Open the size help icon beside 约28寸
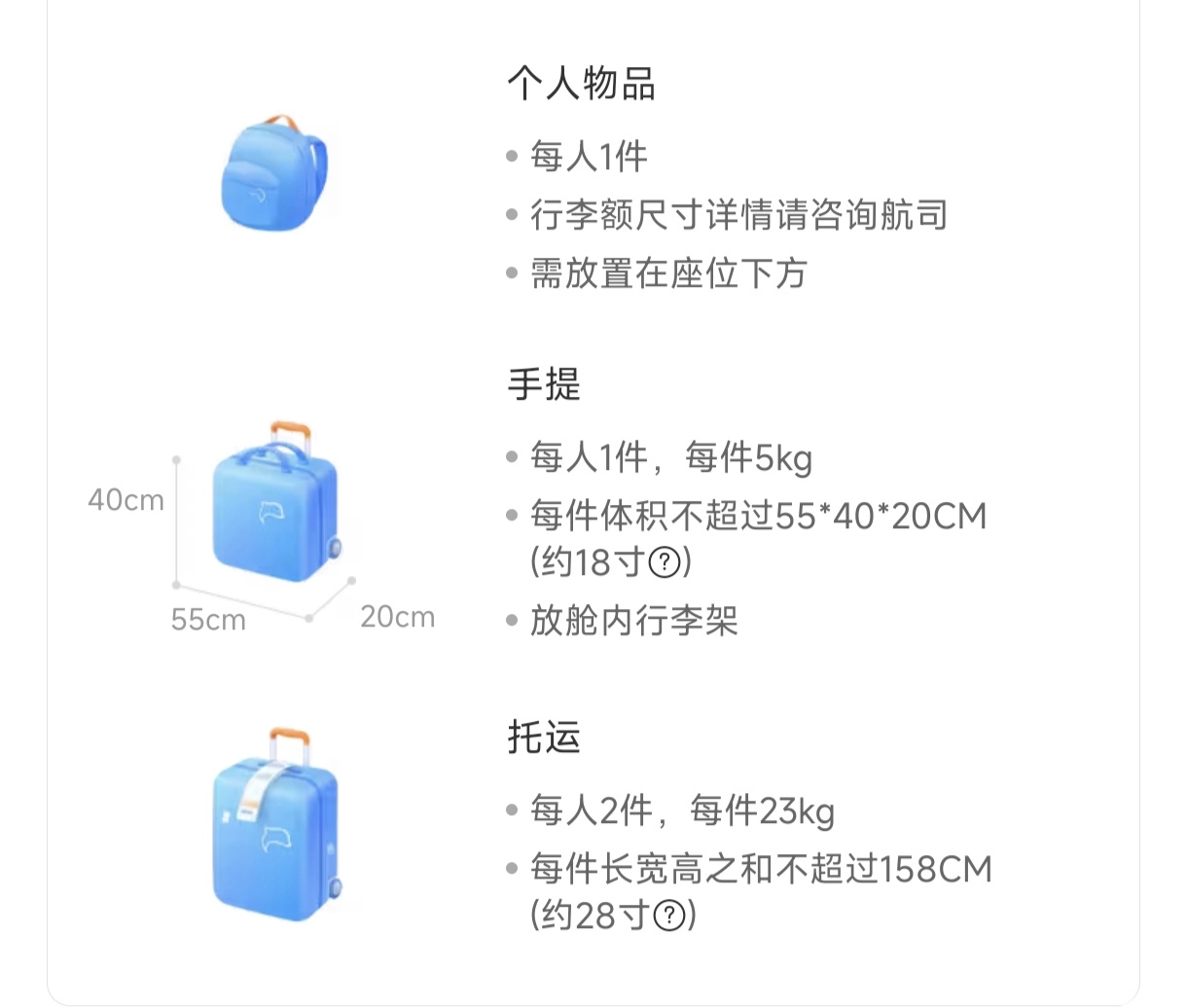 point(668,916)
